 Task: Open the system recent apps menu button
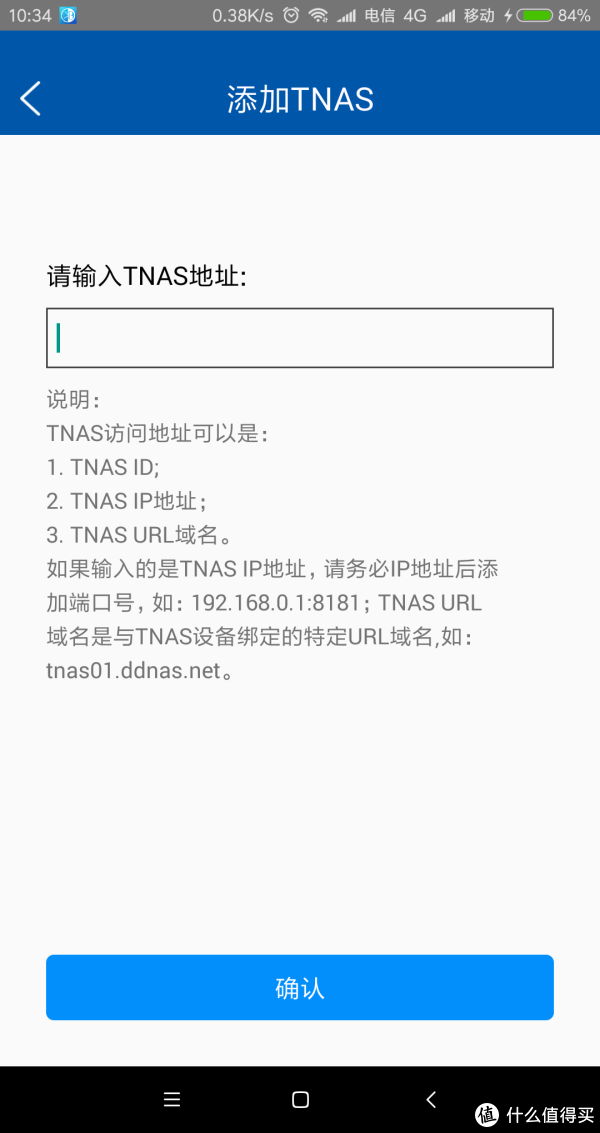point(171,1100)
